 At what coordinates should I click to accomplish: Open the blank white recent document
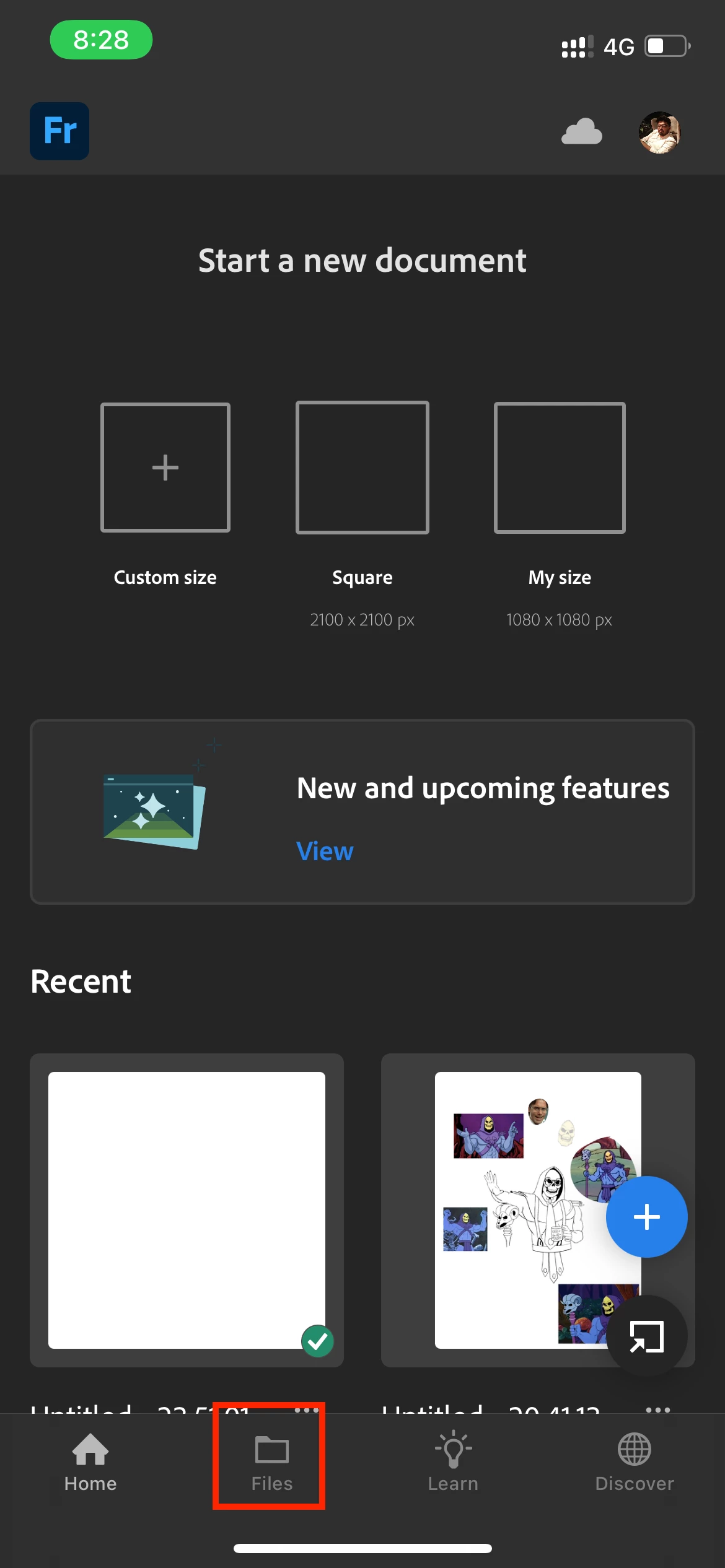[187, 1209]
